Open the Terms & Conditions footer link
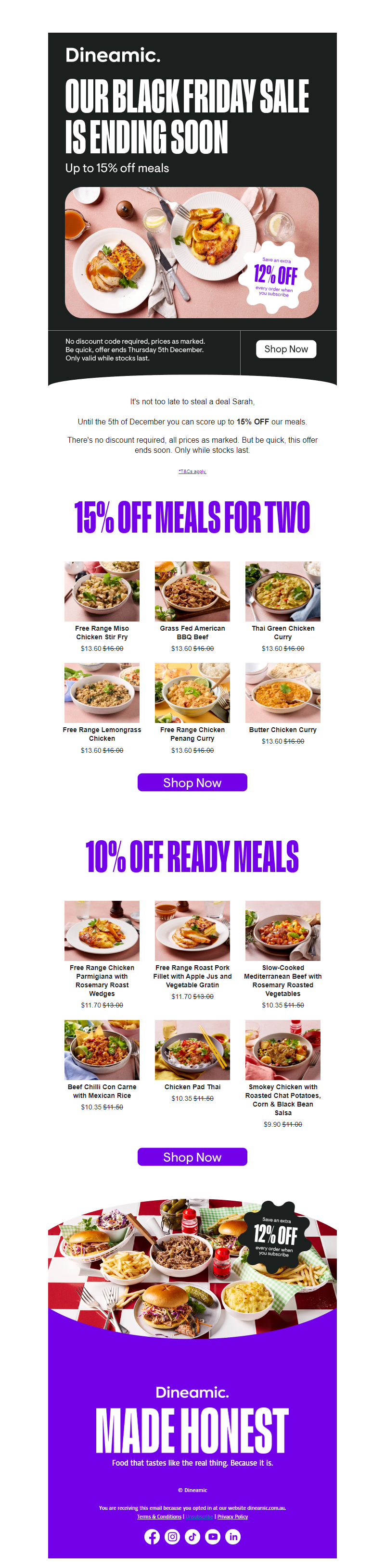Image resolution: width=385 pixels, height=1568 pixels. pos(159,1516)
